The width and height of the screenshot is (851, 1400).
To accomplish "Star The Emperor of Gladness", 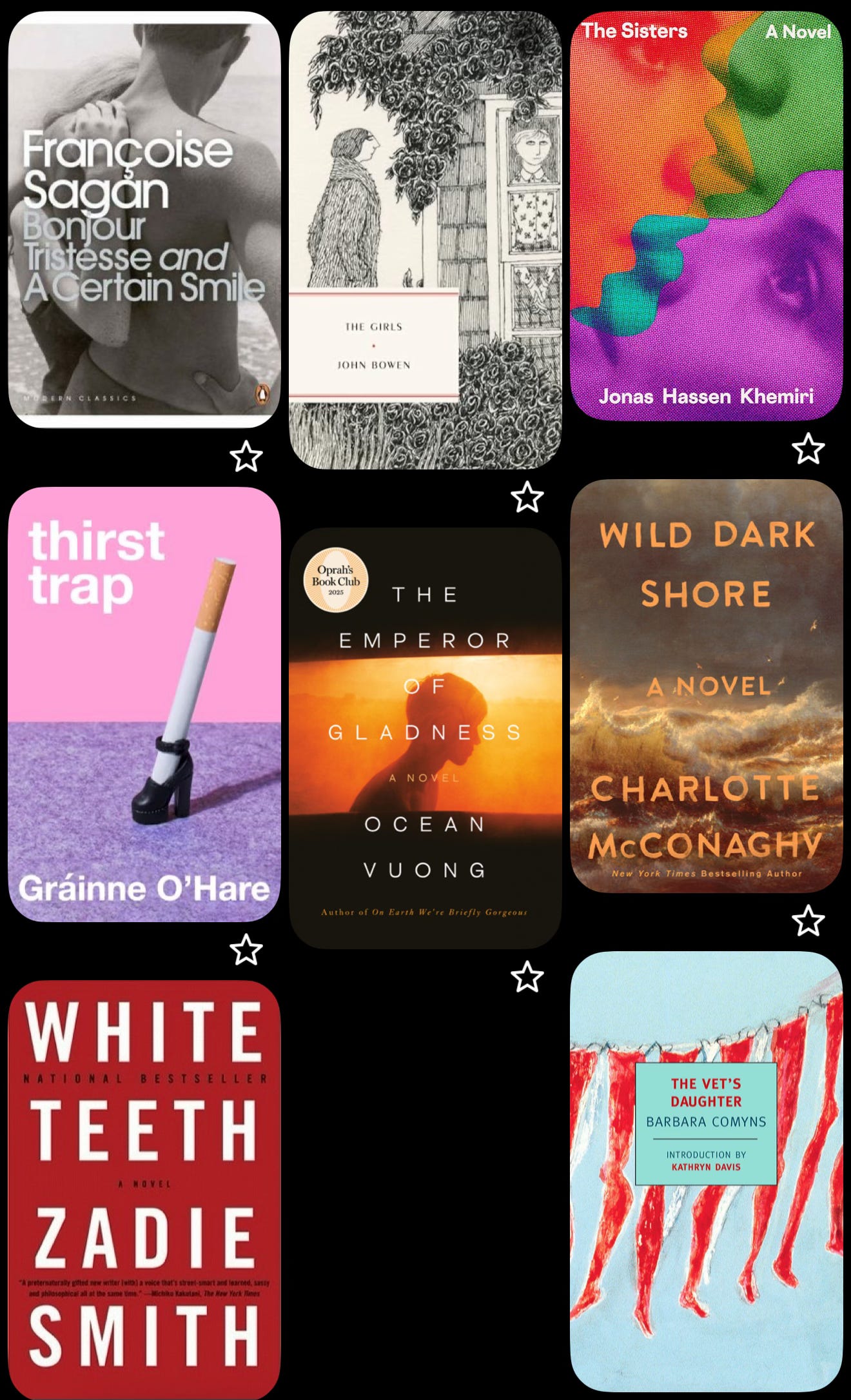I will pos(527,977).
